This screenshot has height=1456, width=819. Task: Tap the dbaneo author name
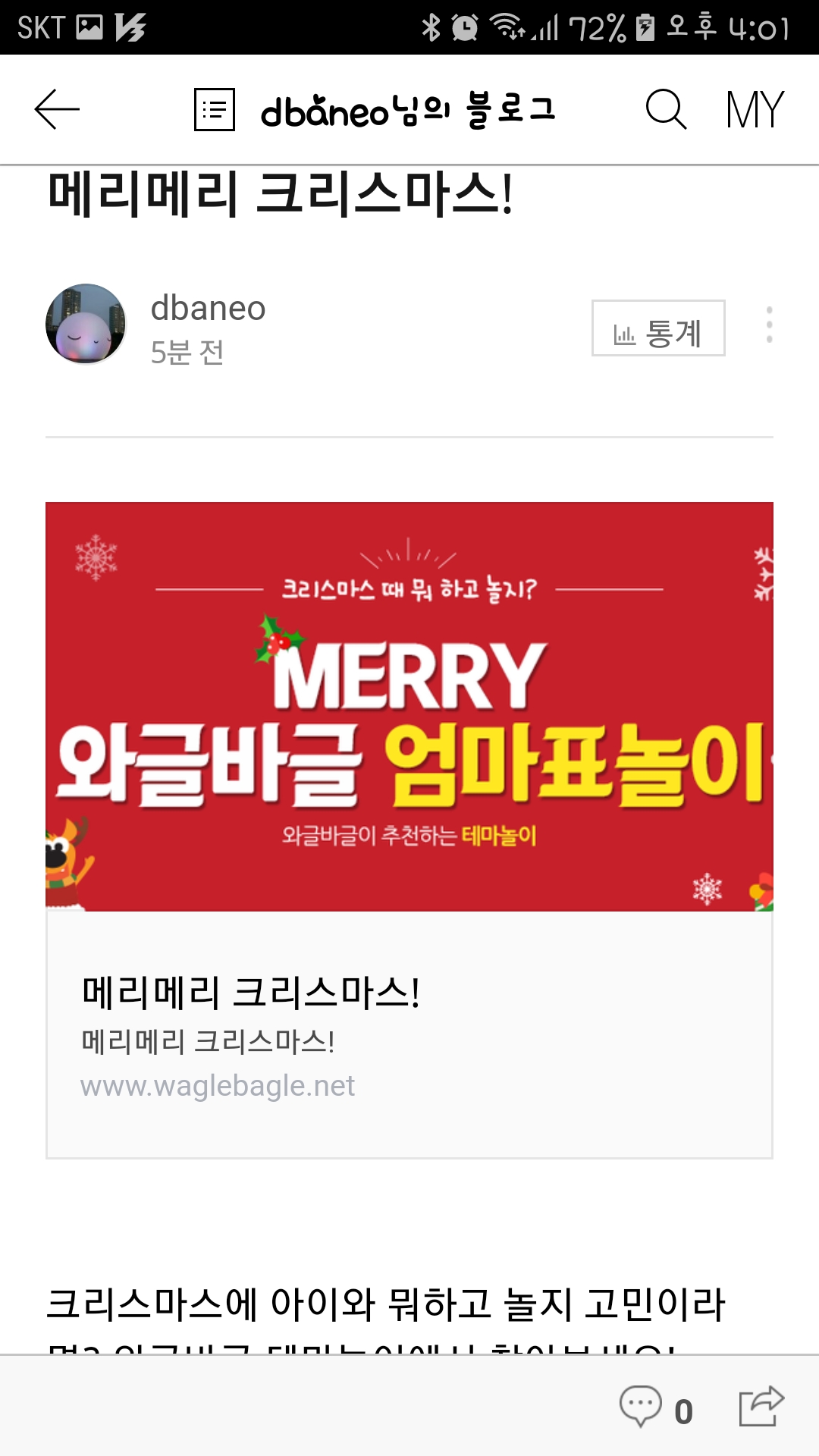click(208, 309)
